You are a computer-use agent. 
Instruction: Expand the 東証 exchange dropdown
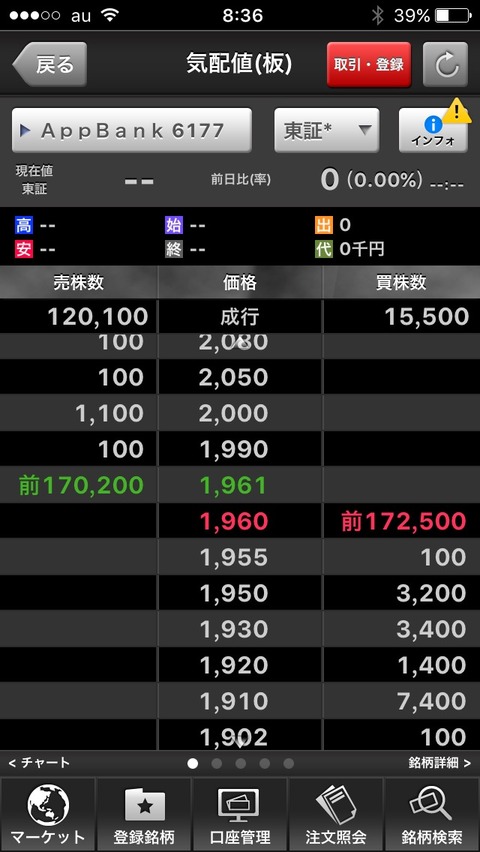coord(327,130)
